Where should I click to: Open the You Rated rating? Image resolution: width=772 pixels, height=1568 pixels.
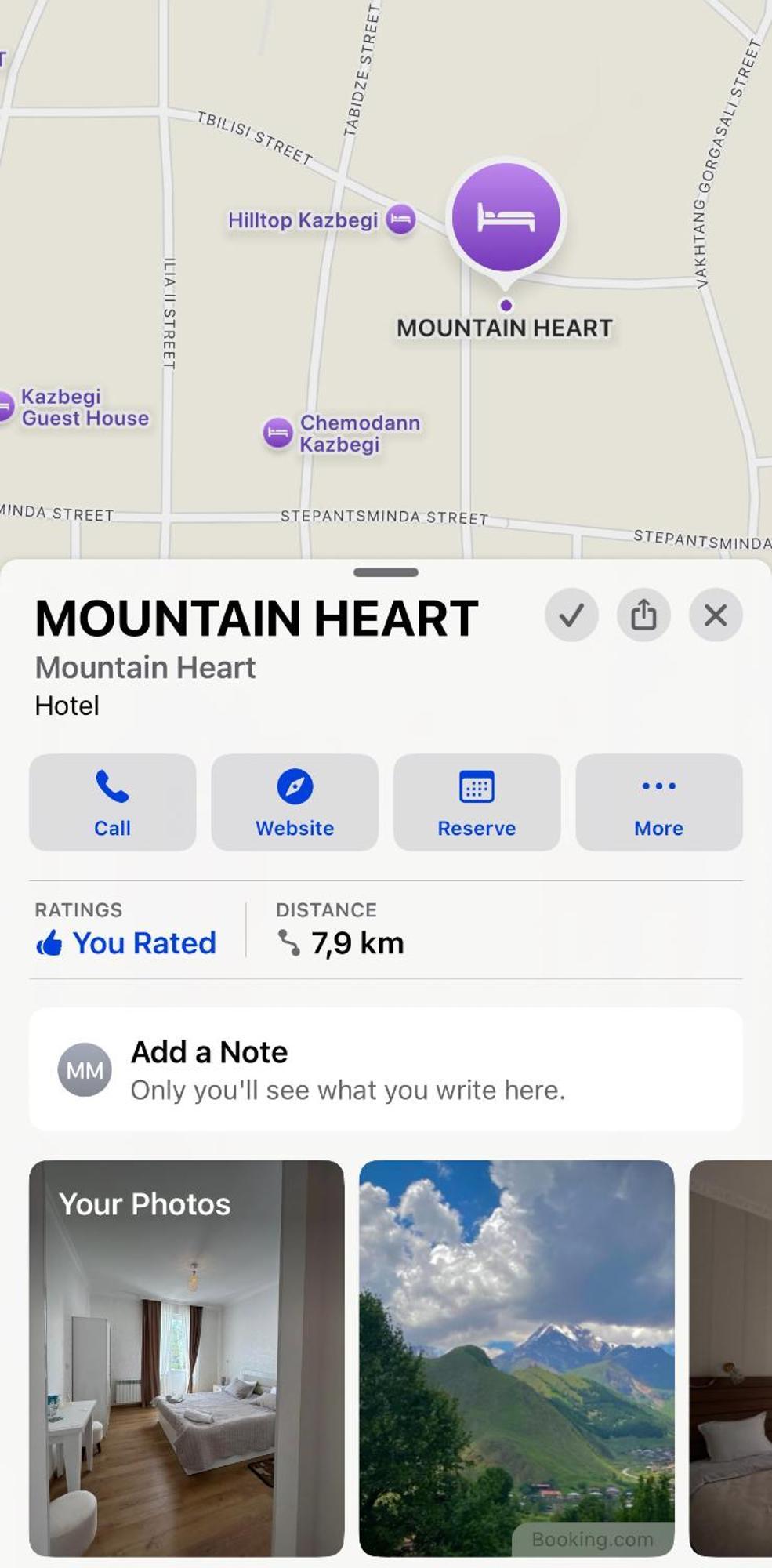127,942
